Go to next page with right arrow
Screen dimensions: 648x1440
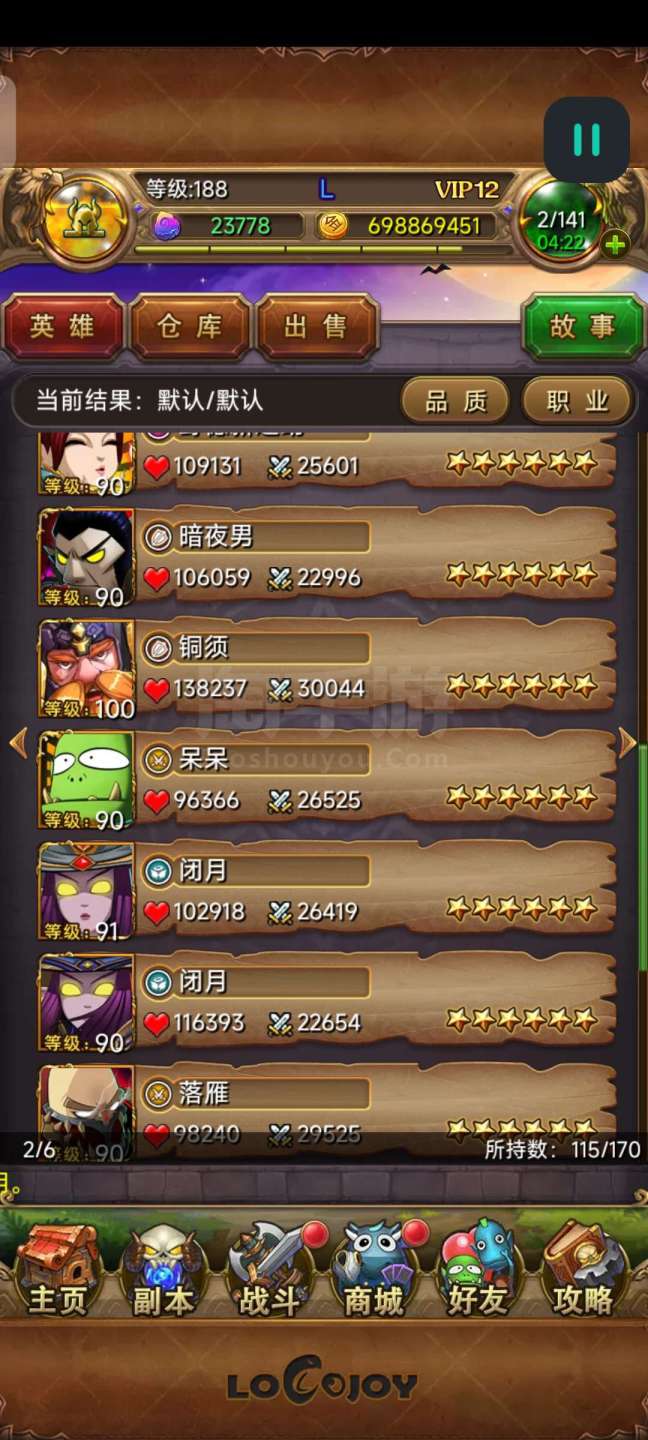[628, 742]
